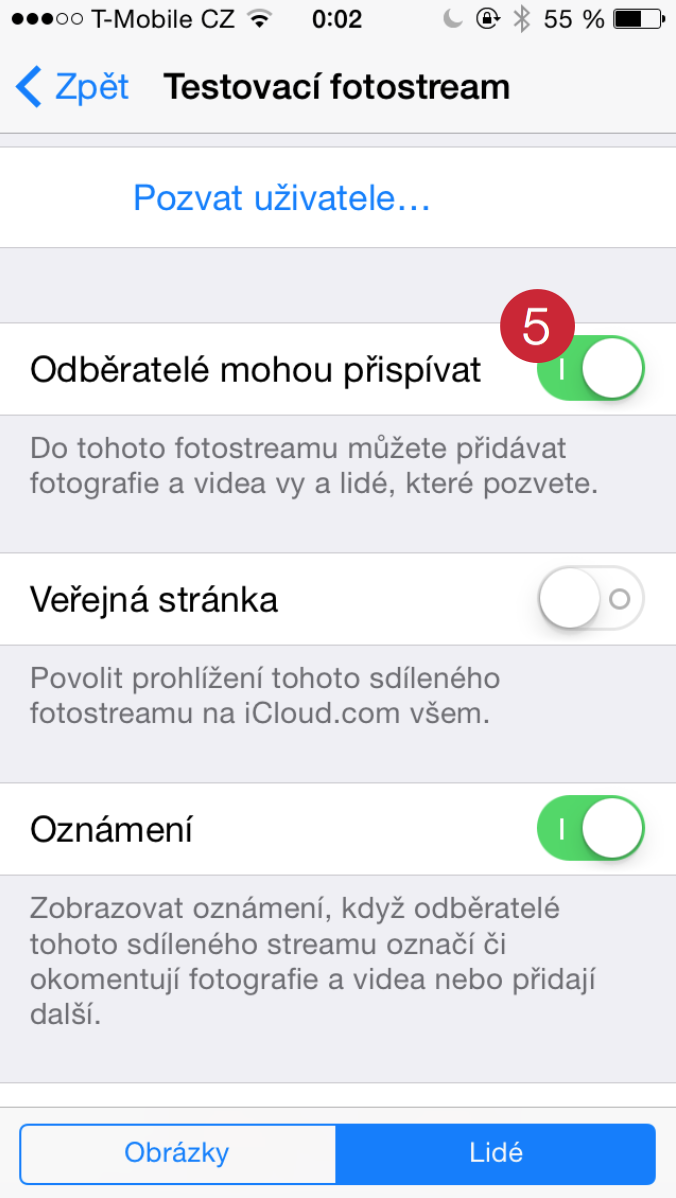The image size is (676, 1198).
Task: Switch to the Obrázky segment
Action: click(x=177, y=1153)
